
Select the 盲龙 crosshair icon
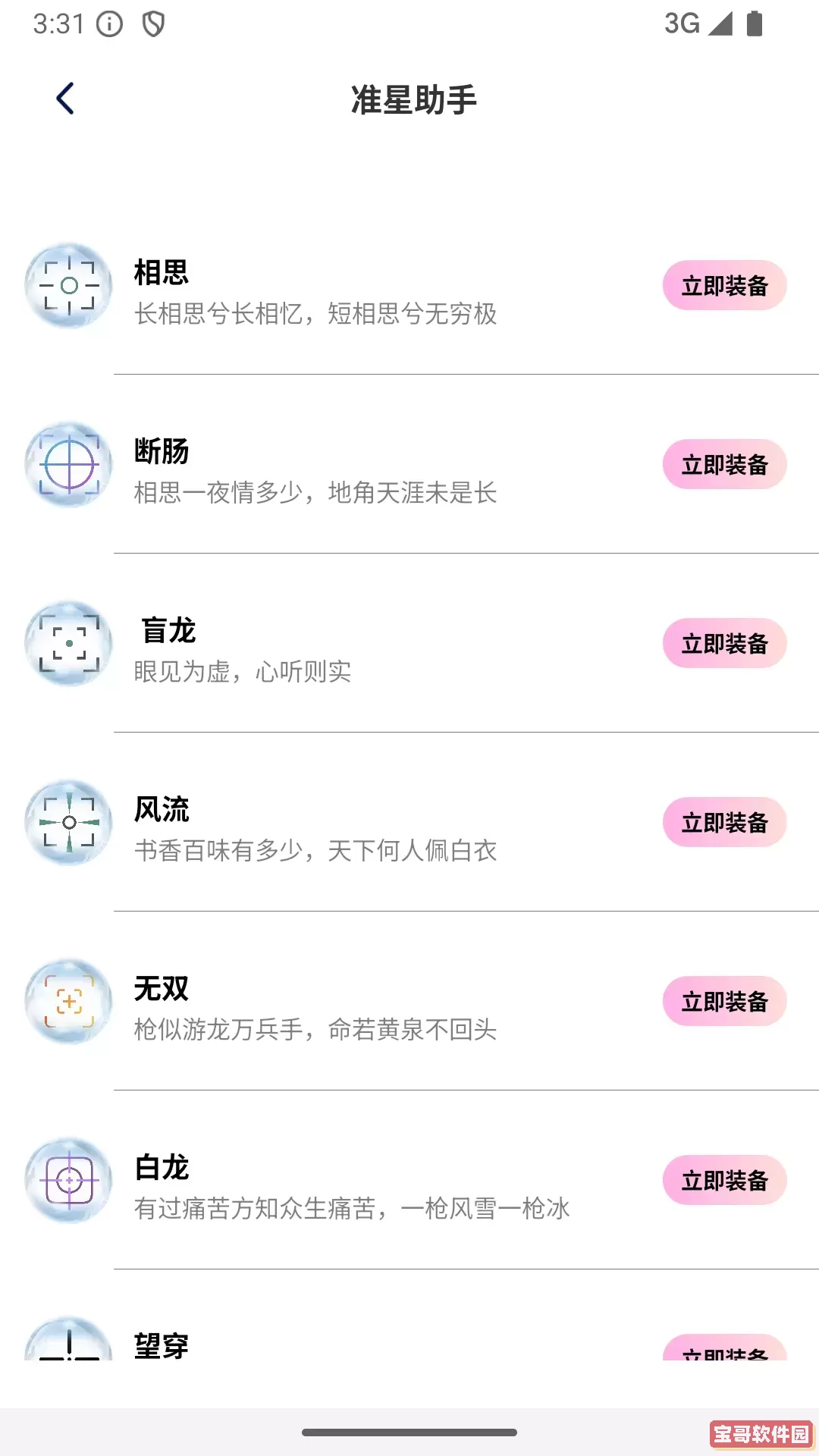pos(68,644)
